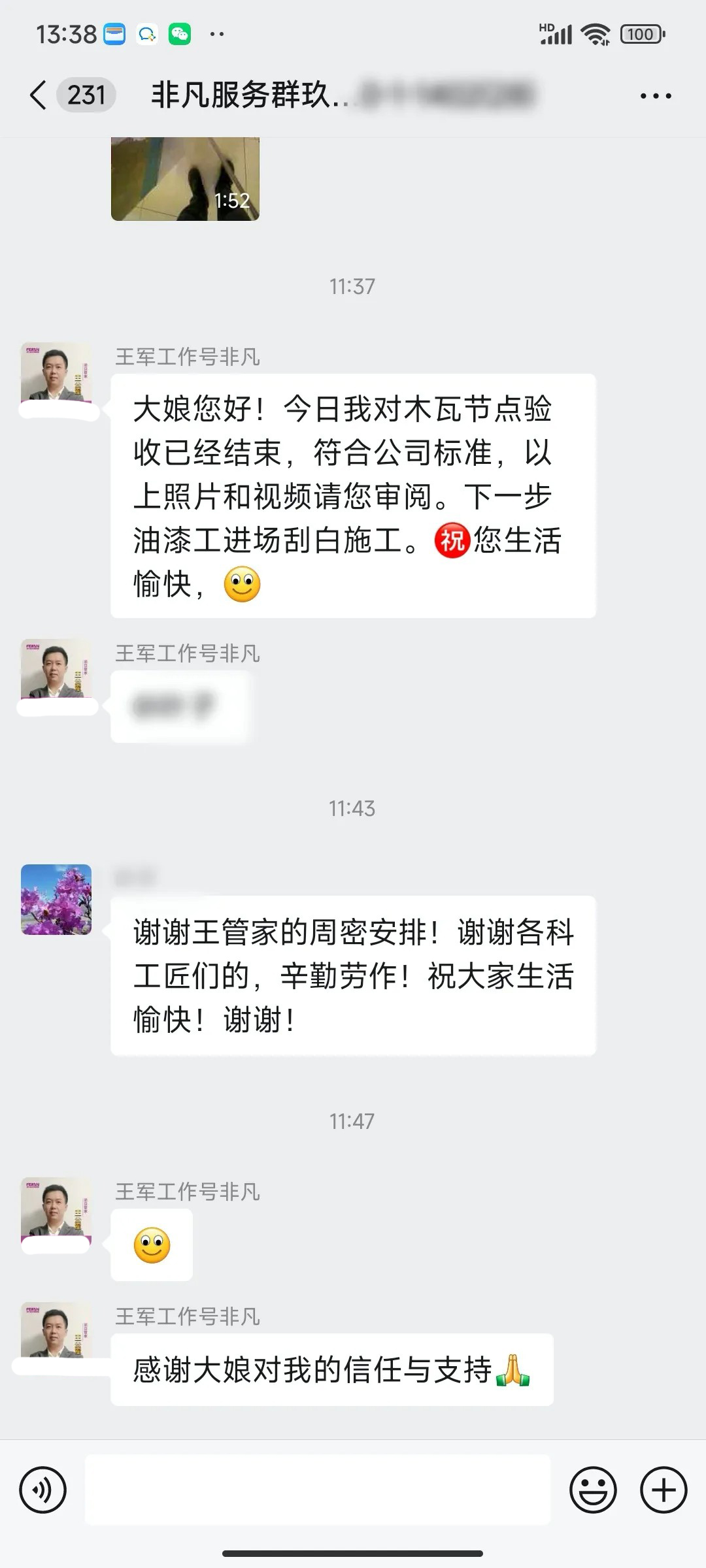Image resolution: width=706 pixels, height=1568 pixels.
Task: Play the 1:52 video clip
Action: coord(185,179)
